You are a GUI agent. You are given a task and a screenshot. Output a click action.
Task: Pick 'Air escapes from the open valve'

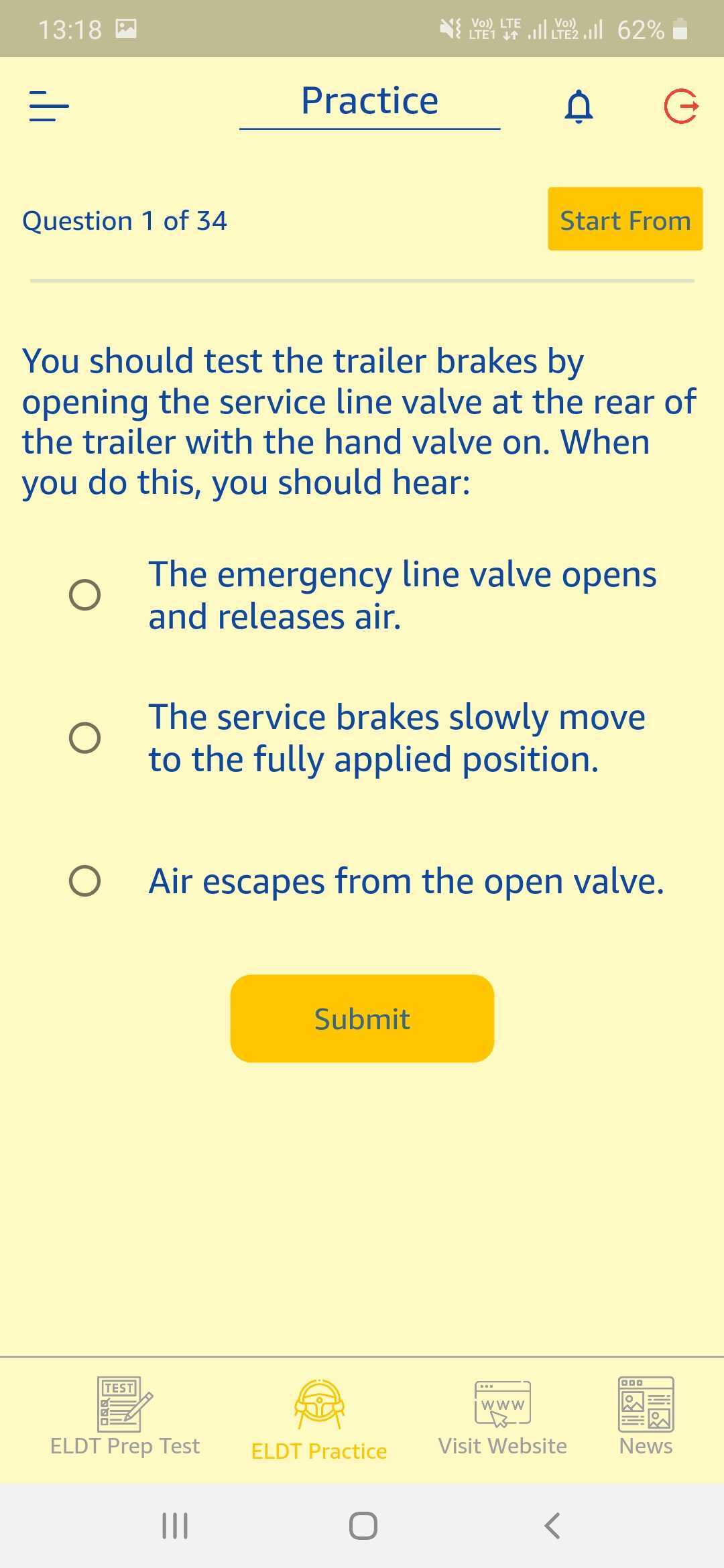(x=85, y=880)
